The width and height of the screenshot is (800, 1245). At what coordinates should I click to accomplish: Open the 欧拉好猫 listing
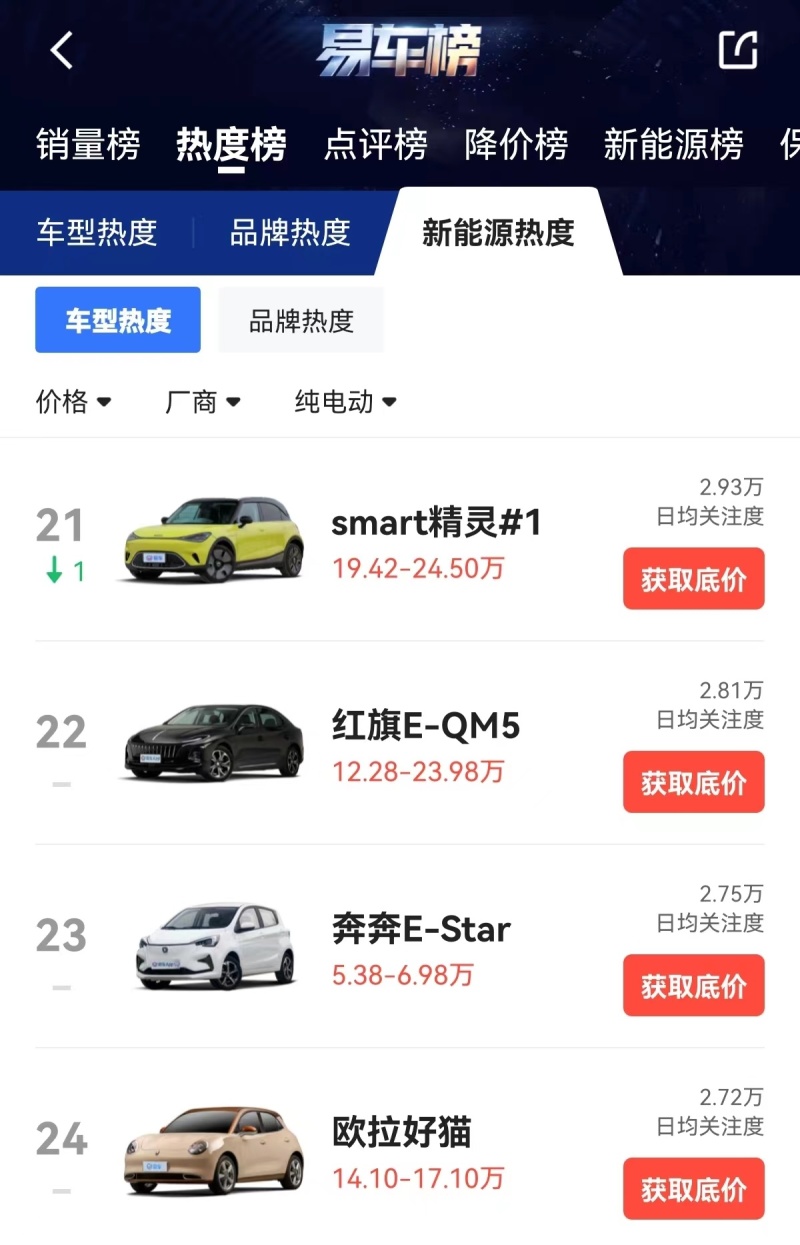[x=401, y=1133]
